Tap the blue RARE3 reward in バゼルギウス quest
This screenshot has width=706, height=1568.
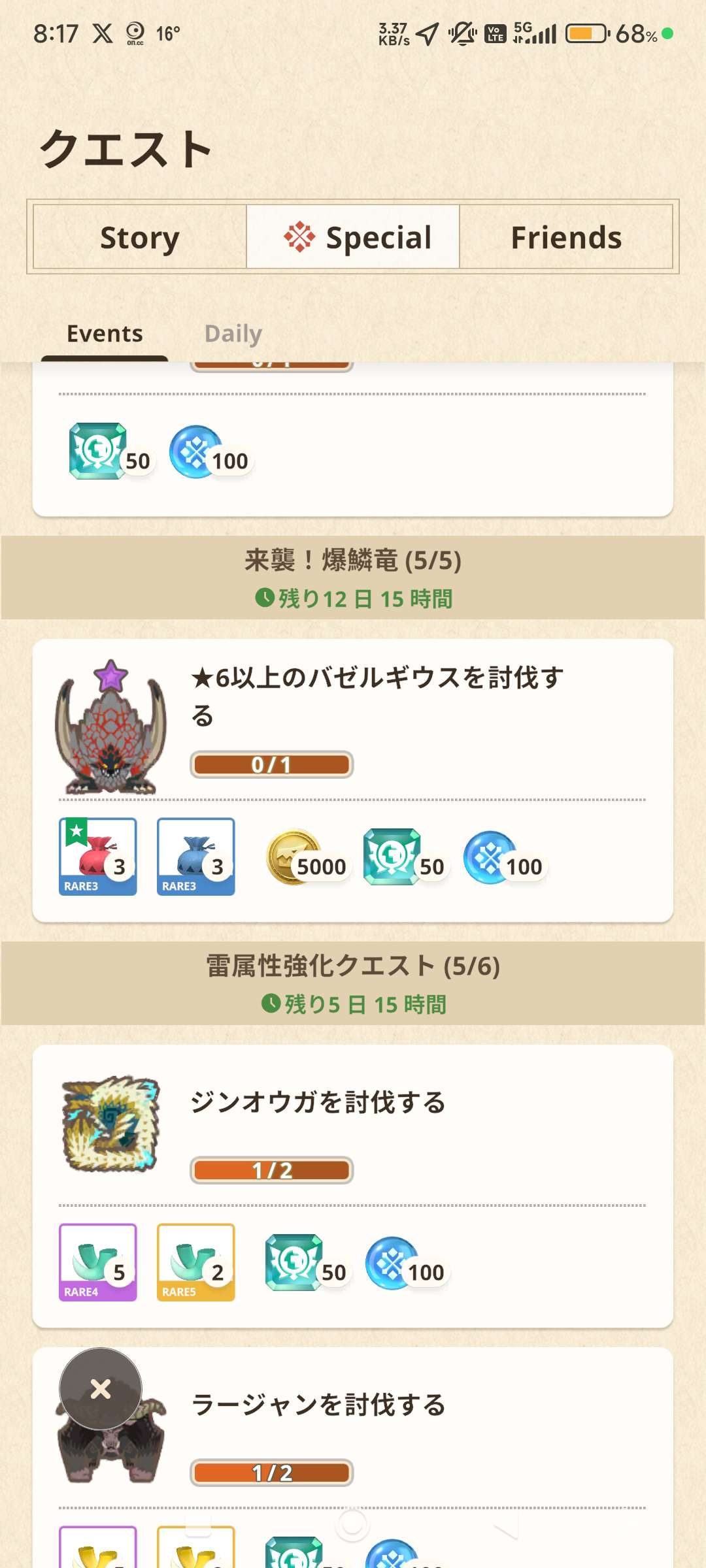point(195,856)
